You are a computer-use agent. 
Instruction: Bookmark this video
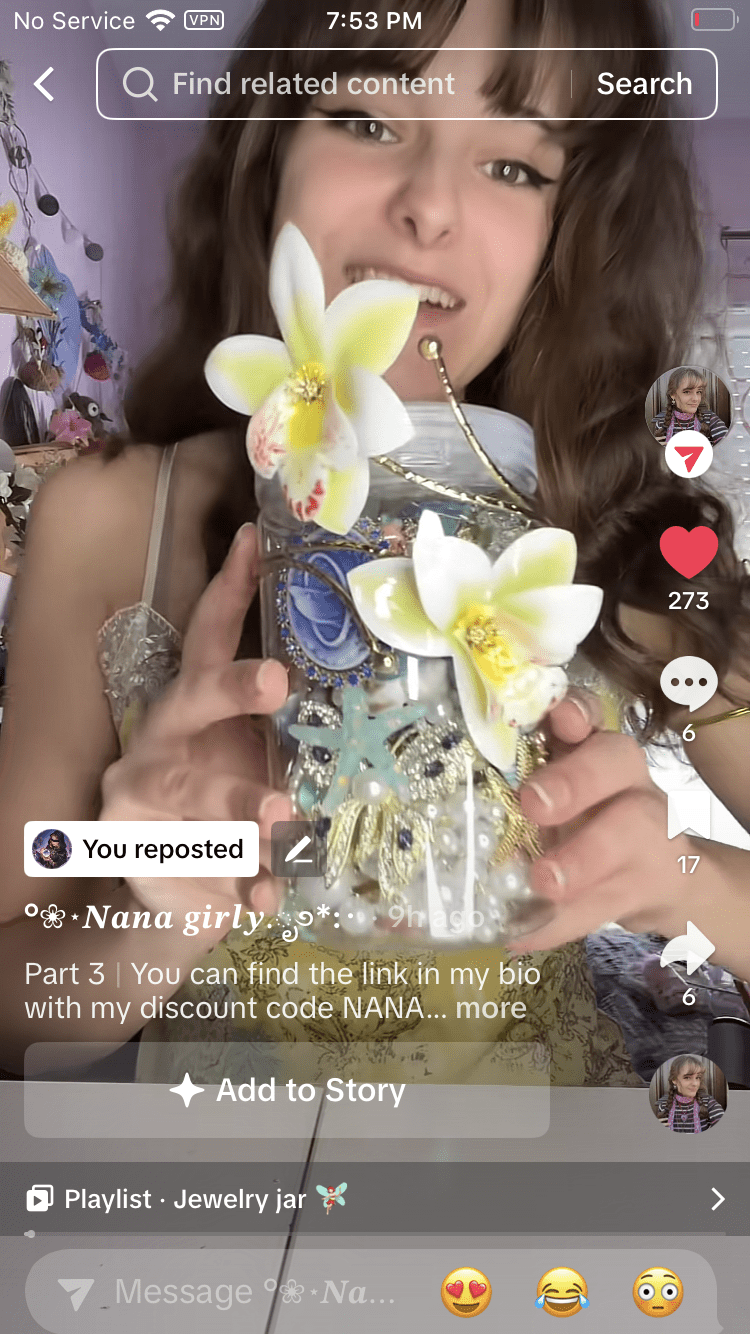pos(689,816)
